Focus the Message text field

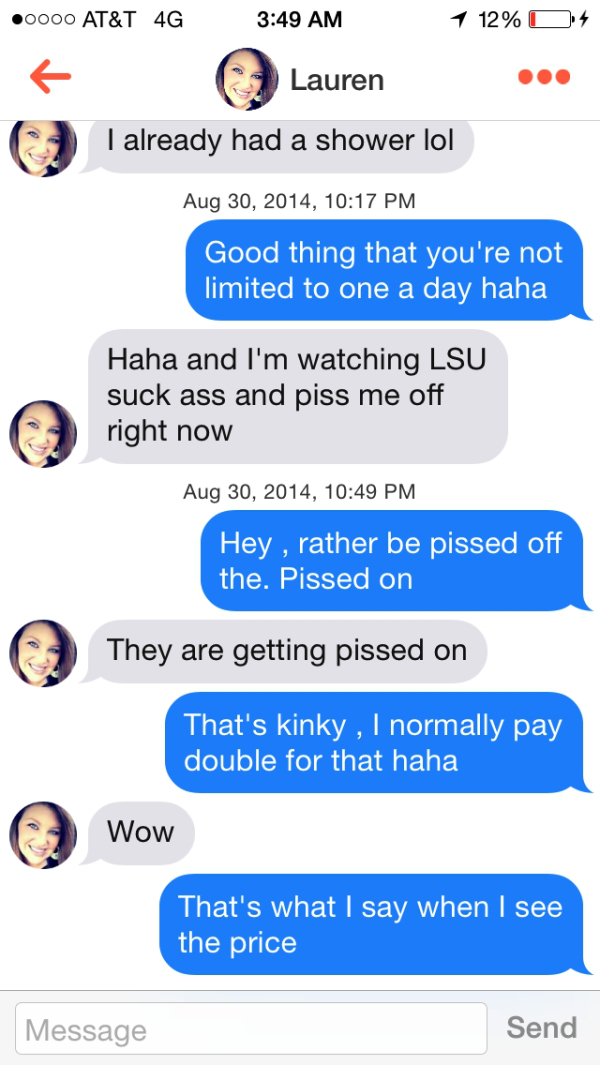coord(250,1029)
